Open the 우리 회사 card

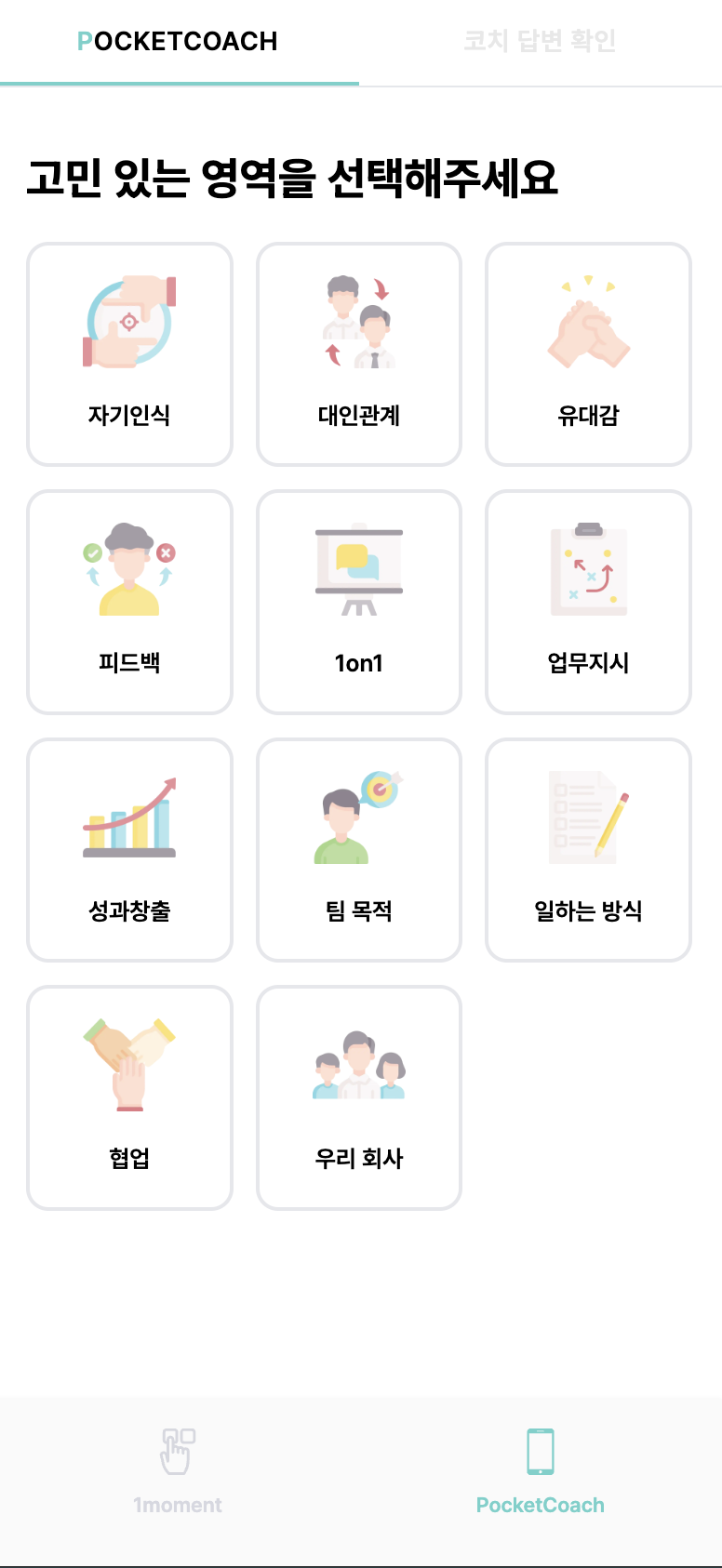click(359, 1097)
